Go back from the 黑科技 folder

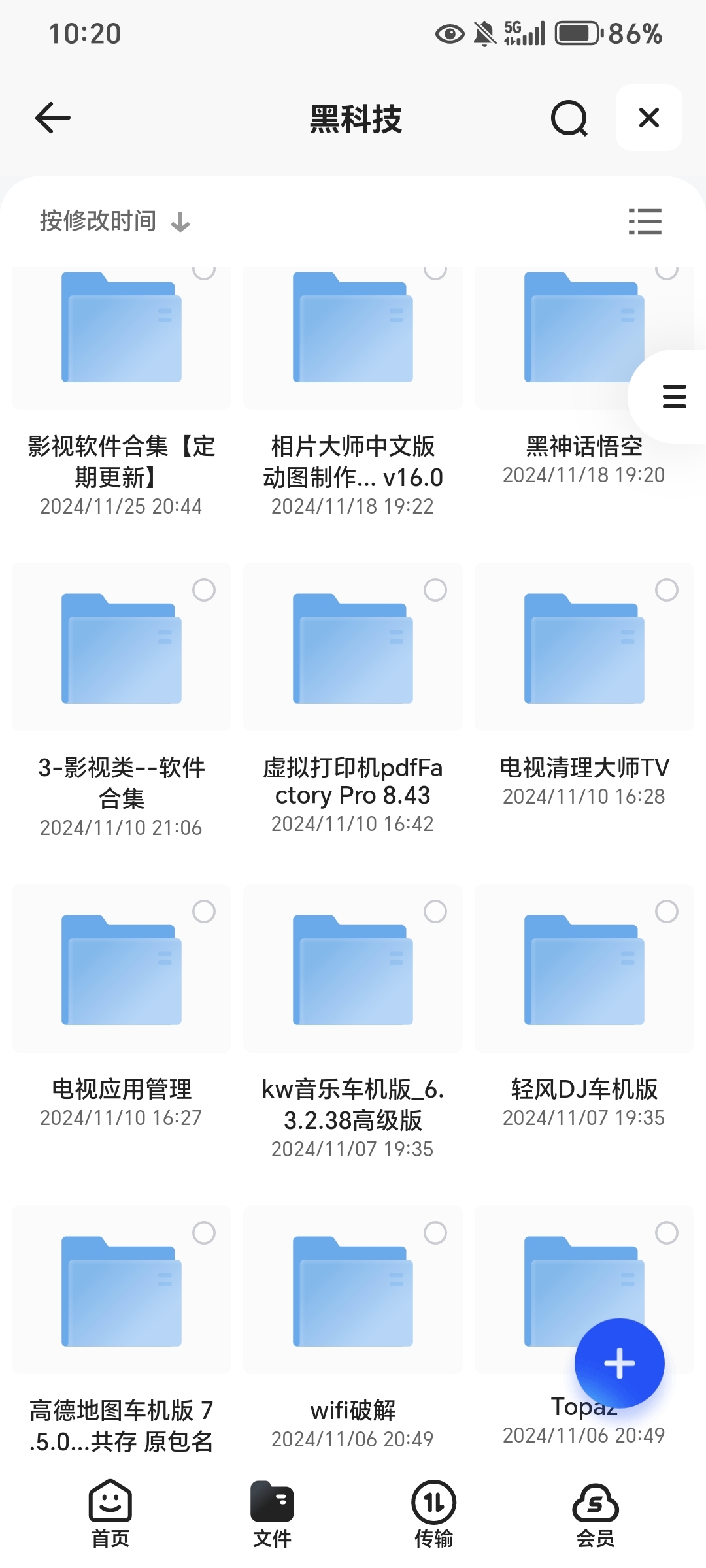click(53, 118)
